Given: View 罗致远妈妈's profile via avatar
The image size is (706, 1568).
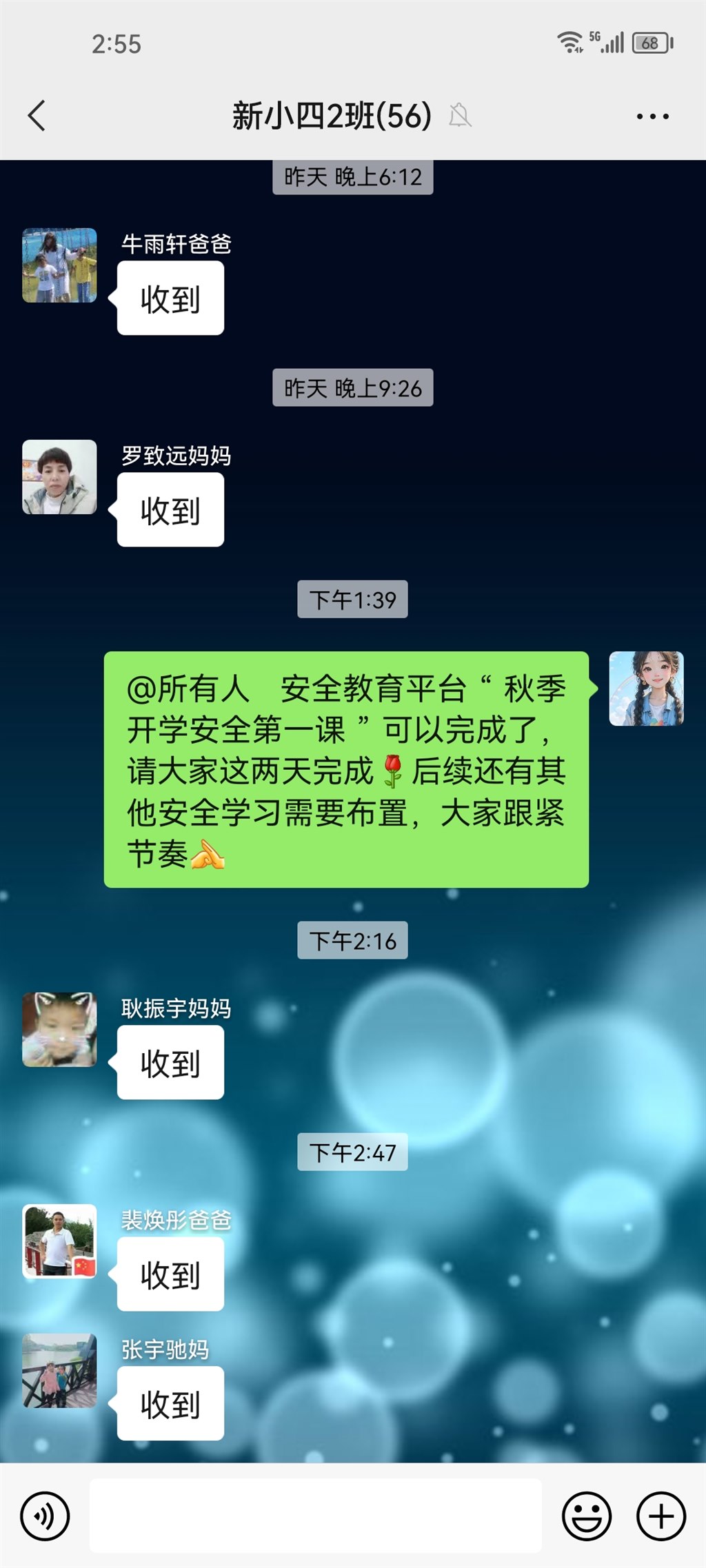Looking at the screenshot, I should coord(59,477).
